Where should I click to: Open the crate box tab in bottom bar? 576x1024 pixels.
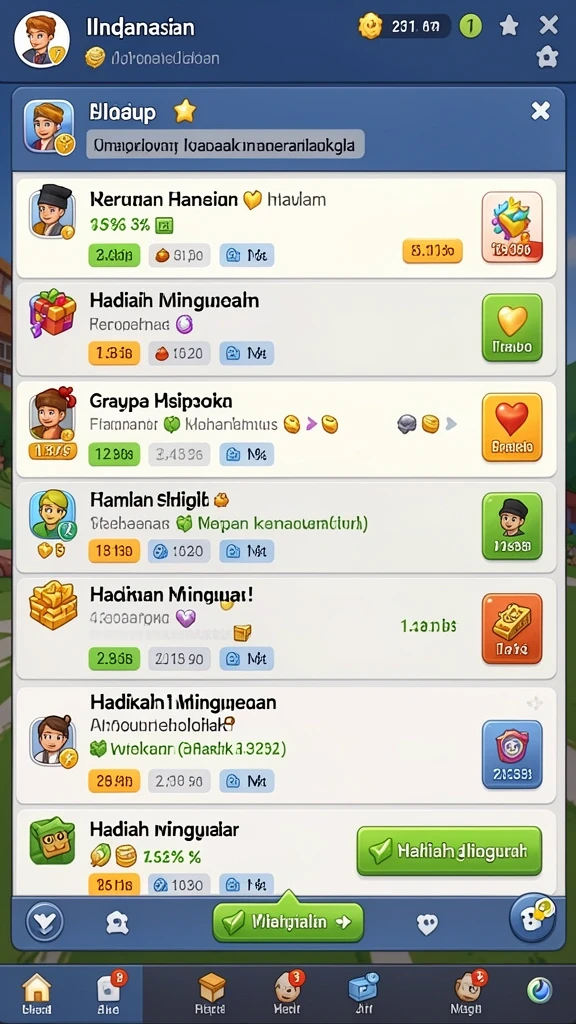212,994
